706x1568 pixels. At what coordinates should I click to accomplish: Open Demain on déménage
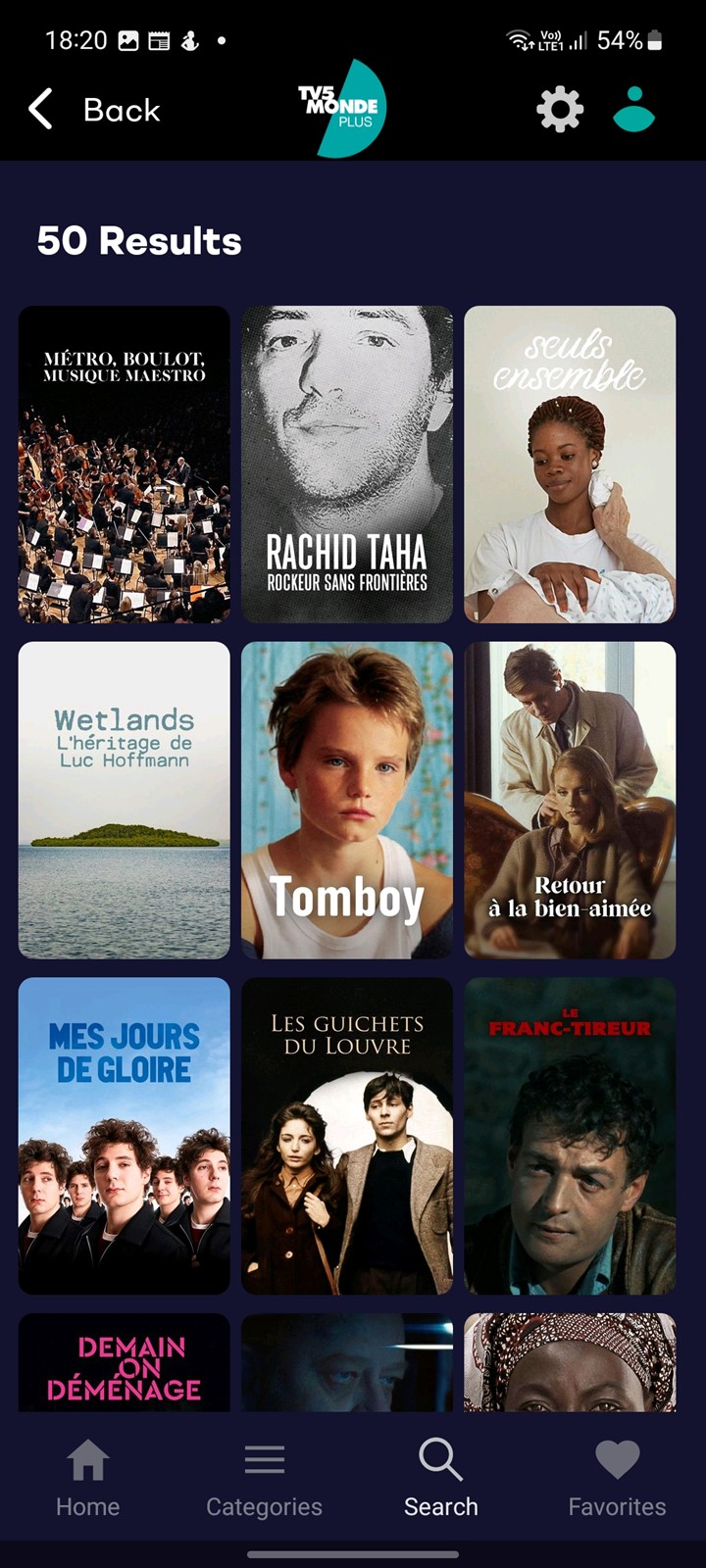pos(125,1363)
